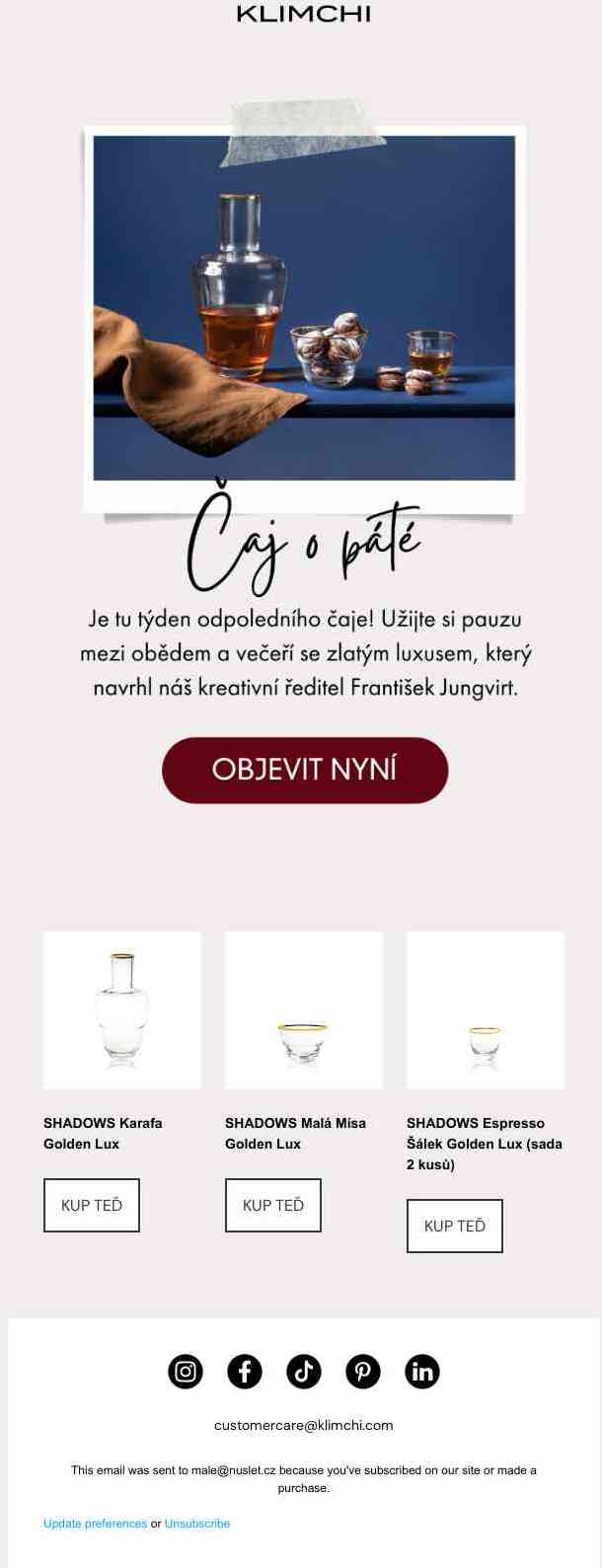
Task: Tap the Unsubscribe link
Action: pyautogui.click(x=197, y=1524)
